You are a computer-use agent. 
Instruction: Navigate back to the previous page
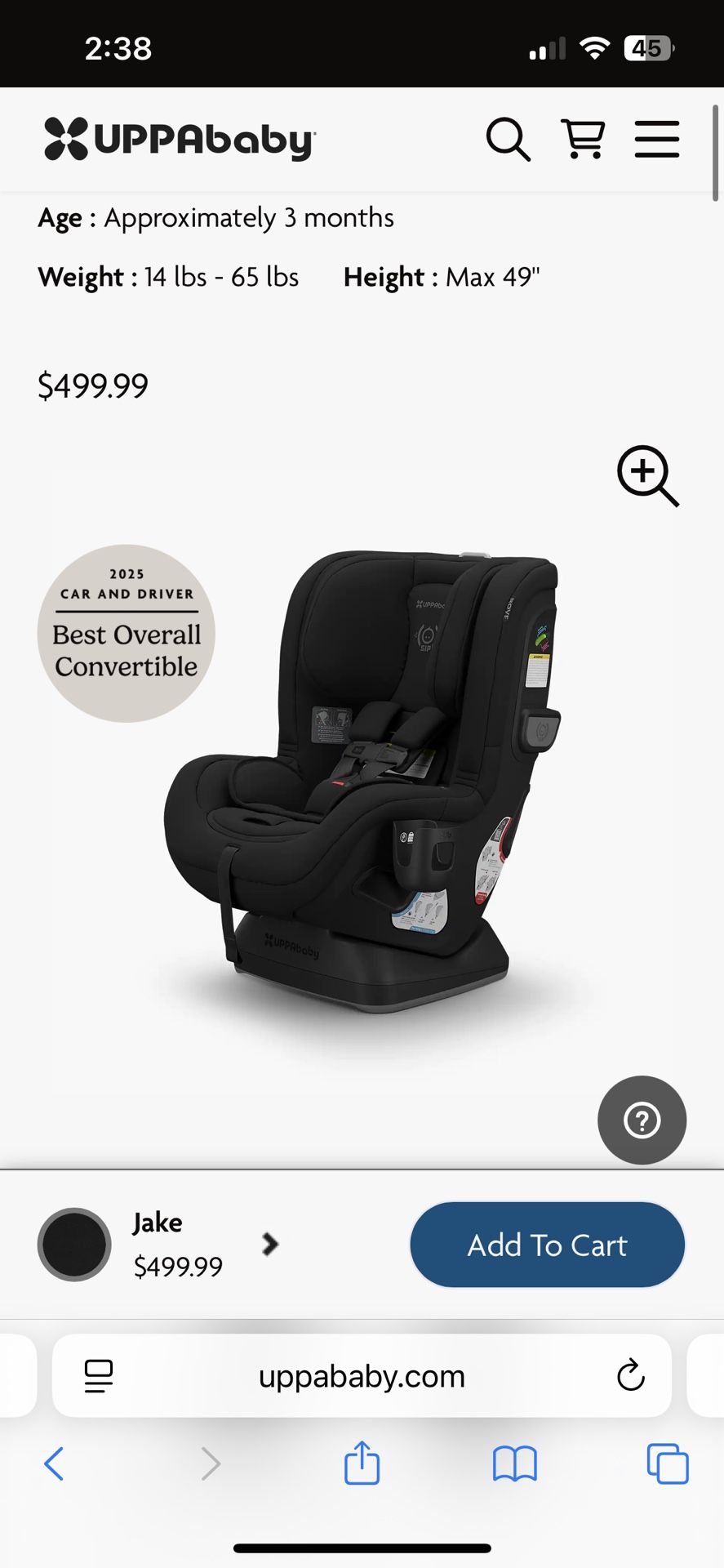(54, 1463)
